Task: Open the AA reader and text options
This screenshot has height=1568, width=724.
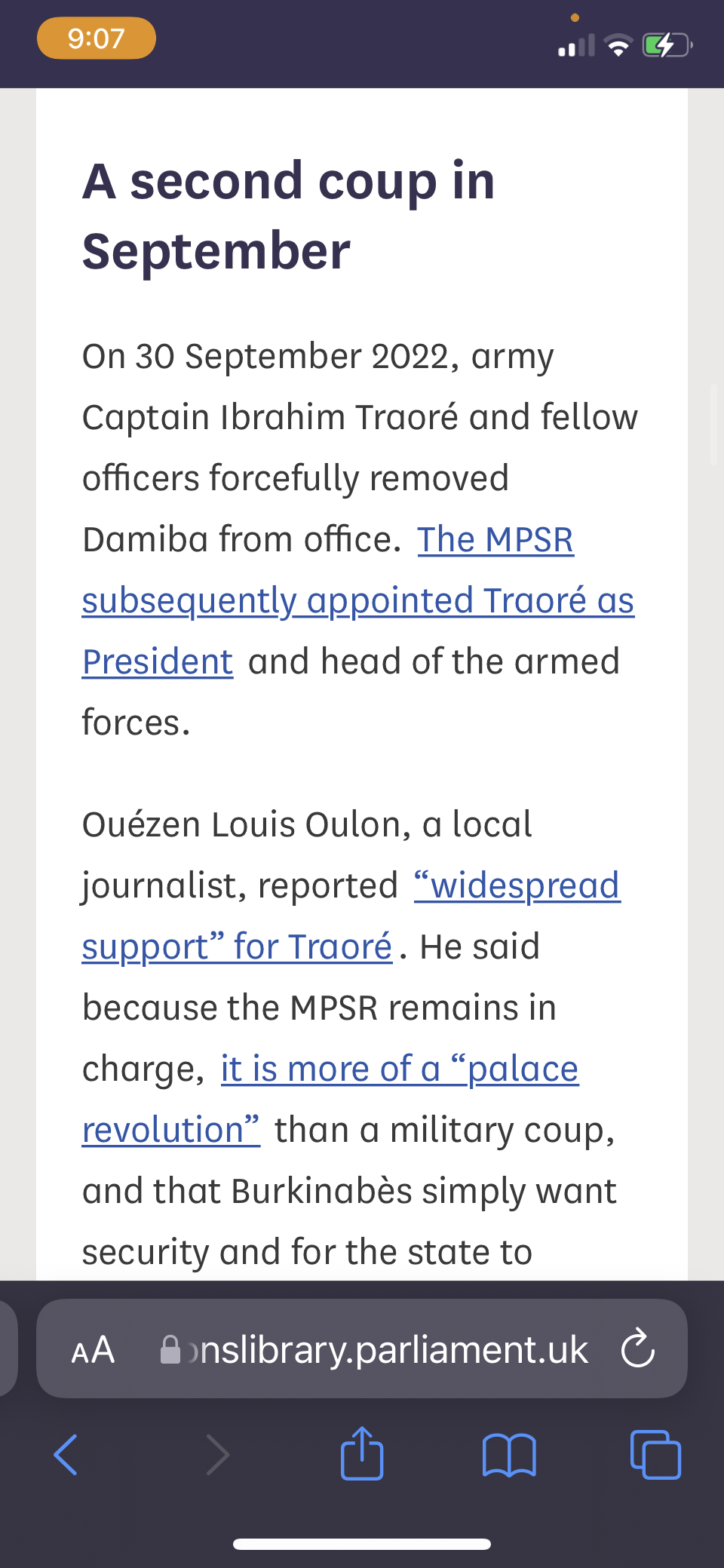Action: 93,1350
